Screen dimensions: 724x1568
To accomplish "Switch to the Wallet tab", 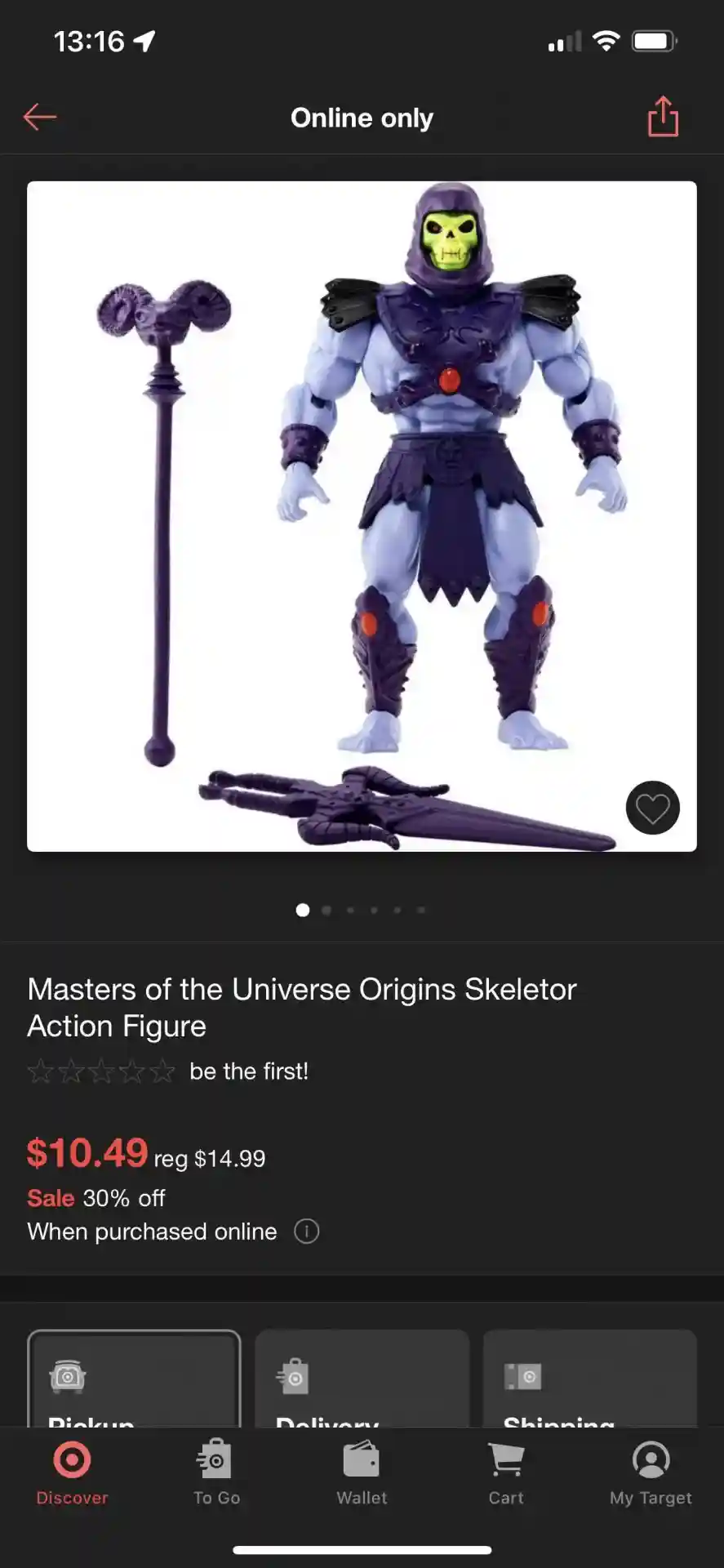I will pyautogui.click(x=362, y=1473).
